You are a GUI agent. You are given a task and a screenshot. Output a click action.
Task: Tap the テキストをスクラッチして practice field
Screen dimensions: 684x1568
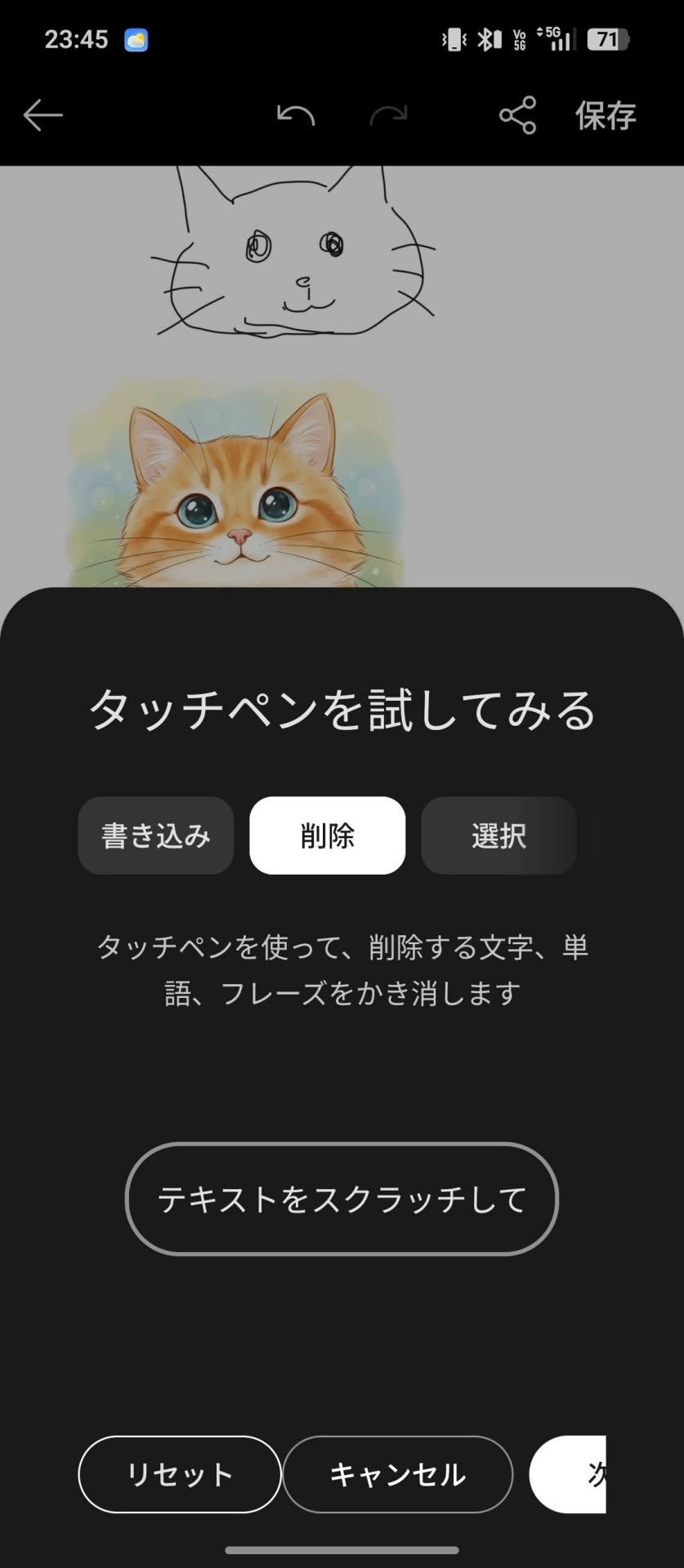pos(342,1199)
